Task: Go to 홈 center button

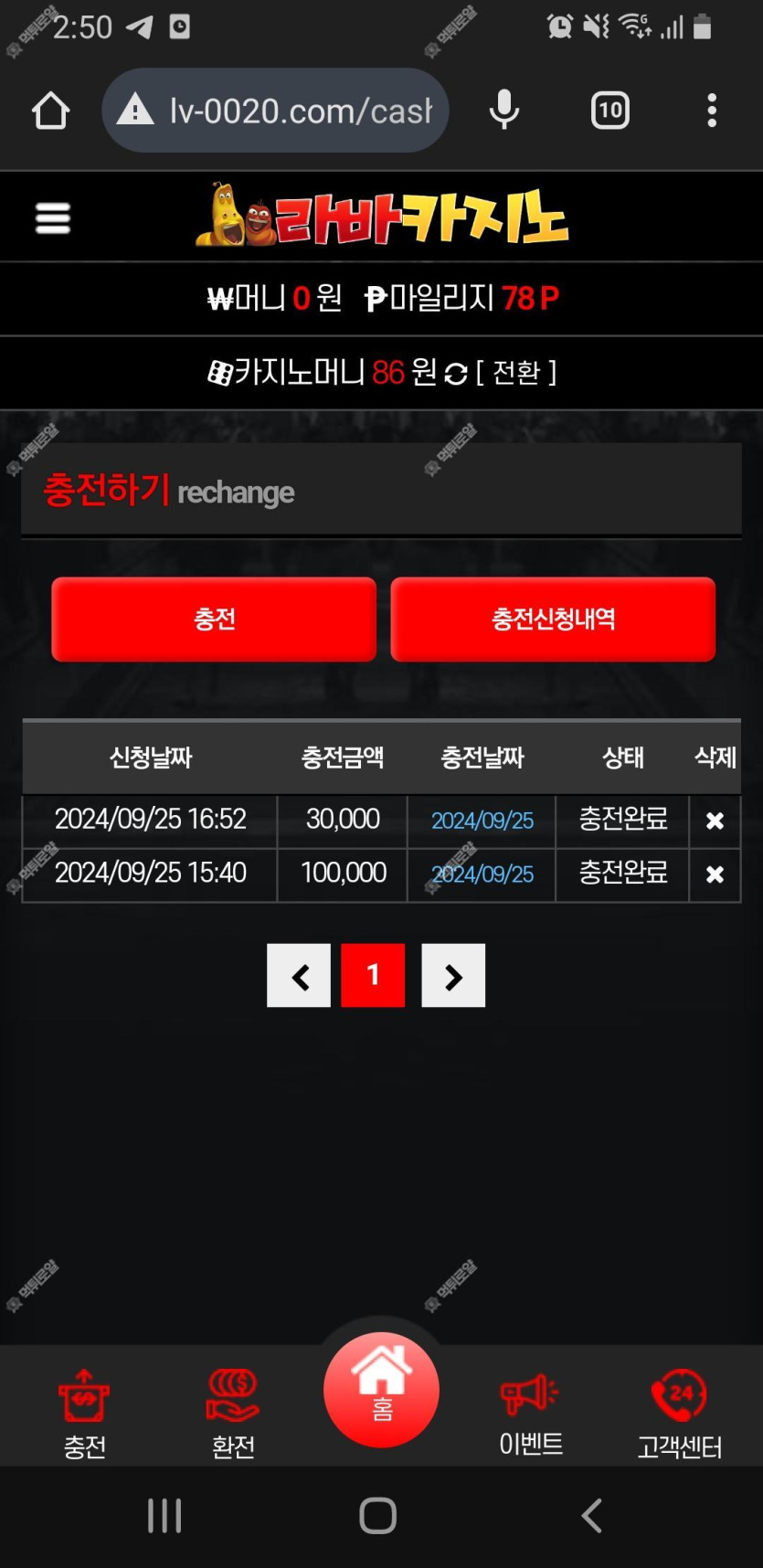Action: (381, 1390)
